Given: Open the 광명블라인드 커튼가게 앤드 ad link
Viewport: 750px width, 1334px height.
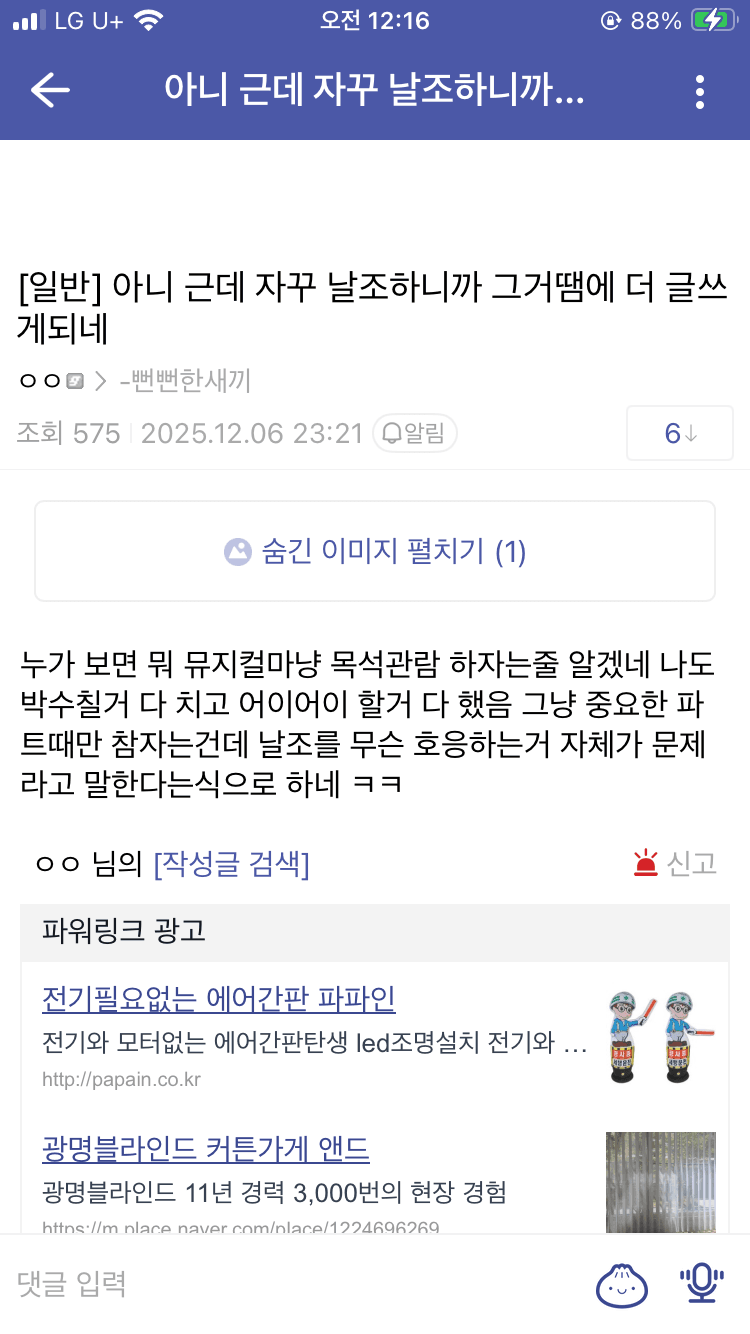Looking at the screenshot, I should pyautogui.click(x=206, y=1149).
